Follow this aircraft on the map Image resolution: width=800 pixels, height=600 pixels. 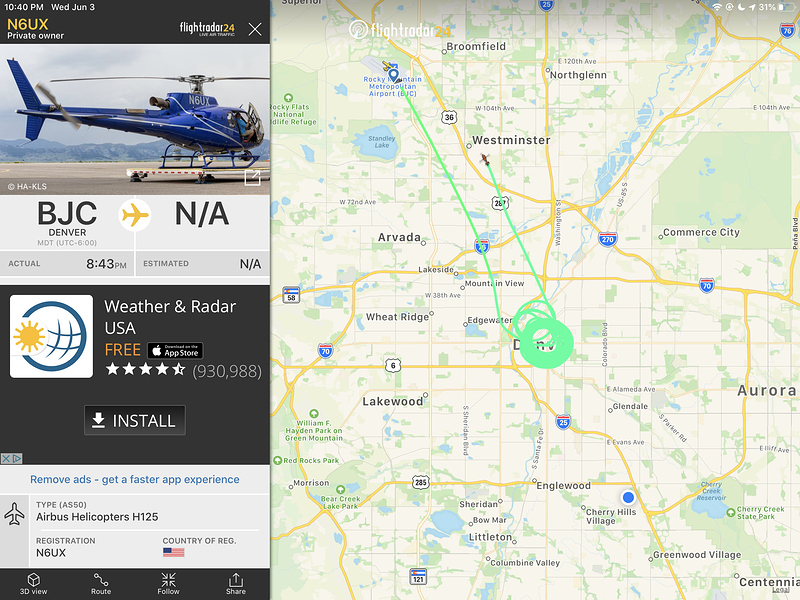[x=168, y=583]
